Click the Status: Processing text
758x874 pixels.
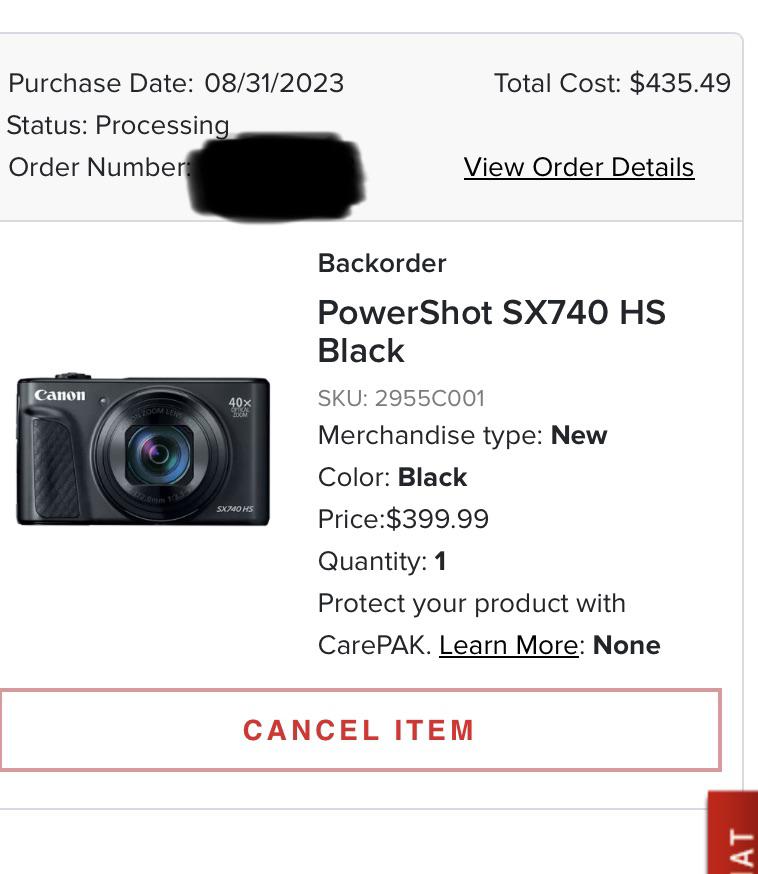[118, 126]
